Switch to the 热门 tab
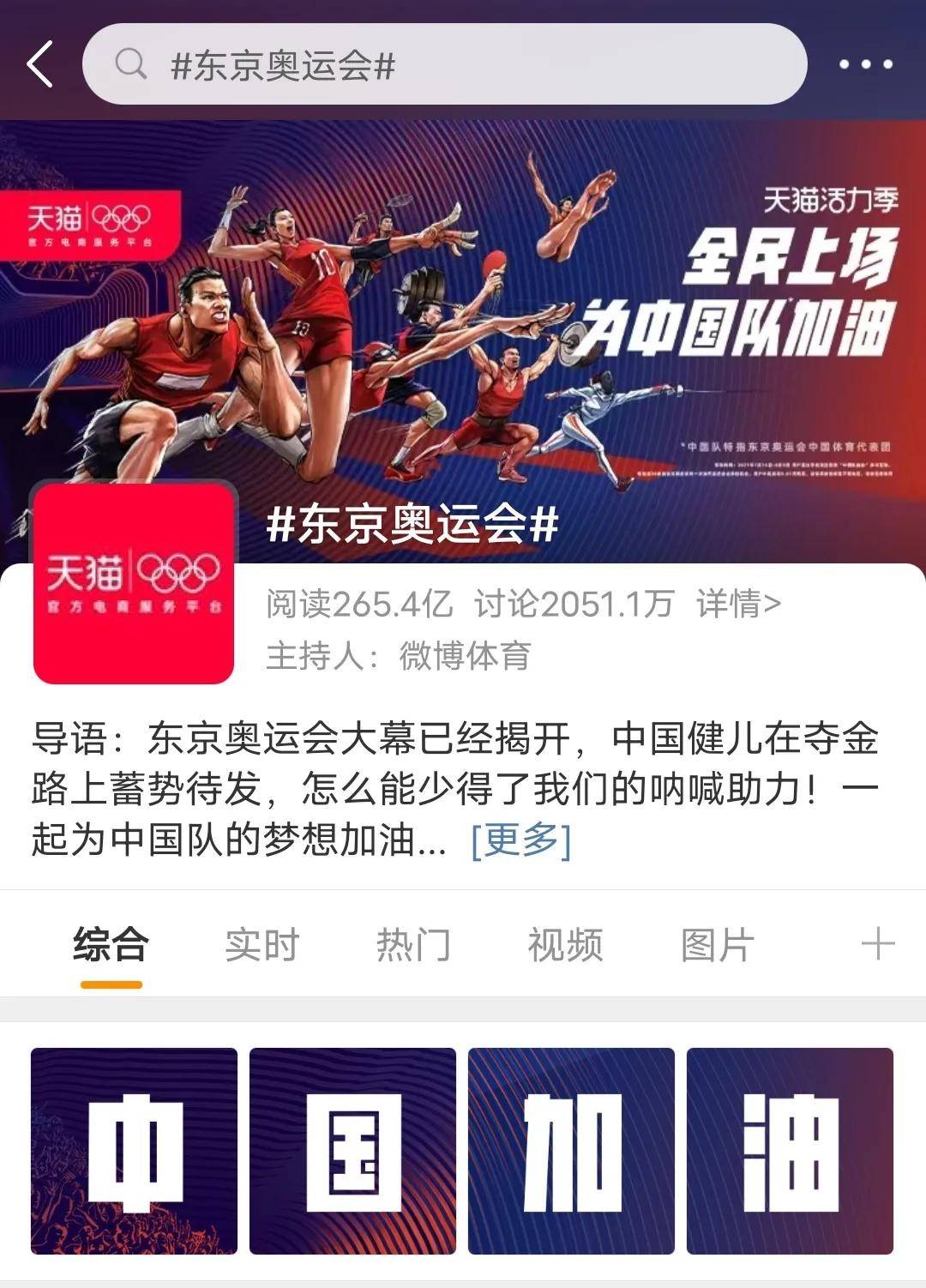Viewport: 926px width, 1288px height. click(413, 945)
